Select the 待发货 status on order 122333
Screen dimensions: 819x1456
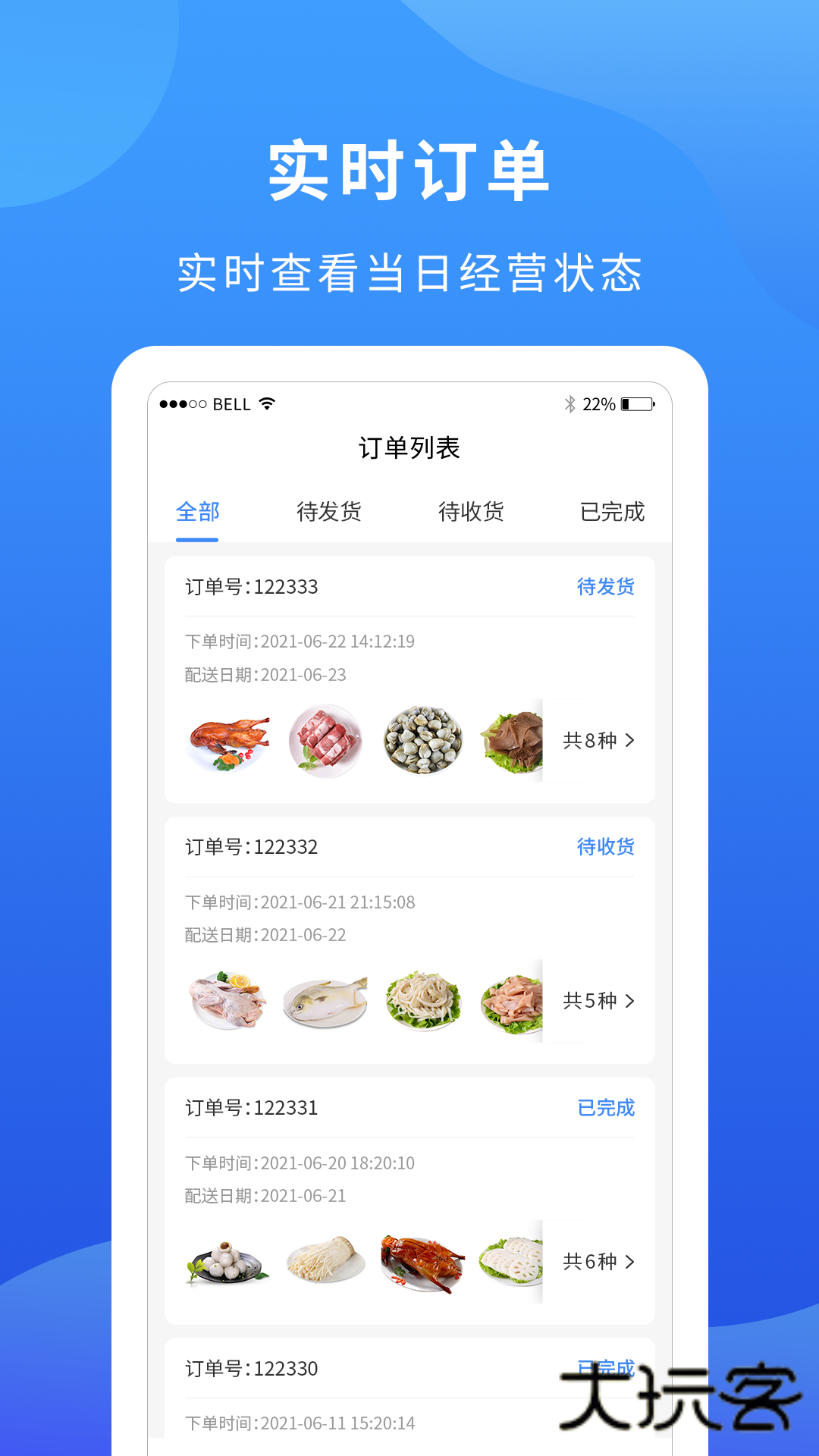[606, 588]
